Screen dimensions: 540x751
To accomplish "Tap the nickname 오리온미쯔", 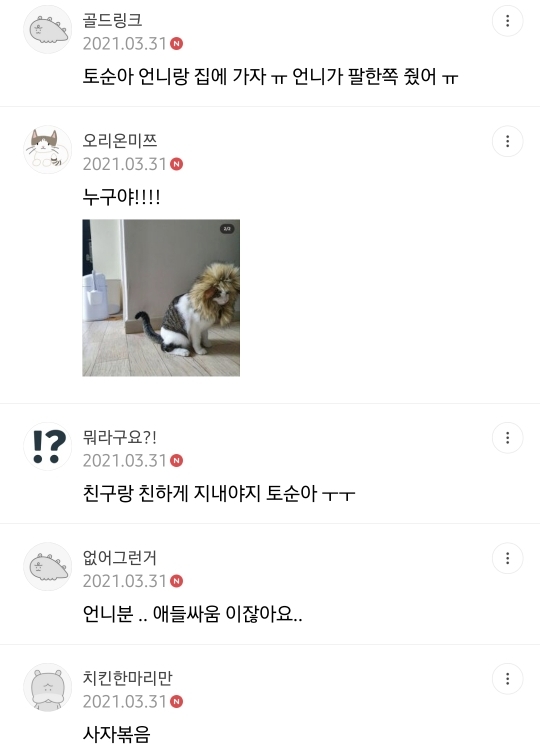I will pyautogui.click(x=120, y=140).
